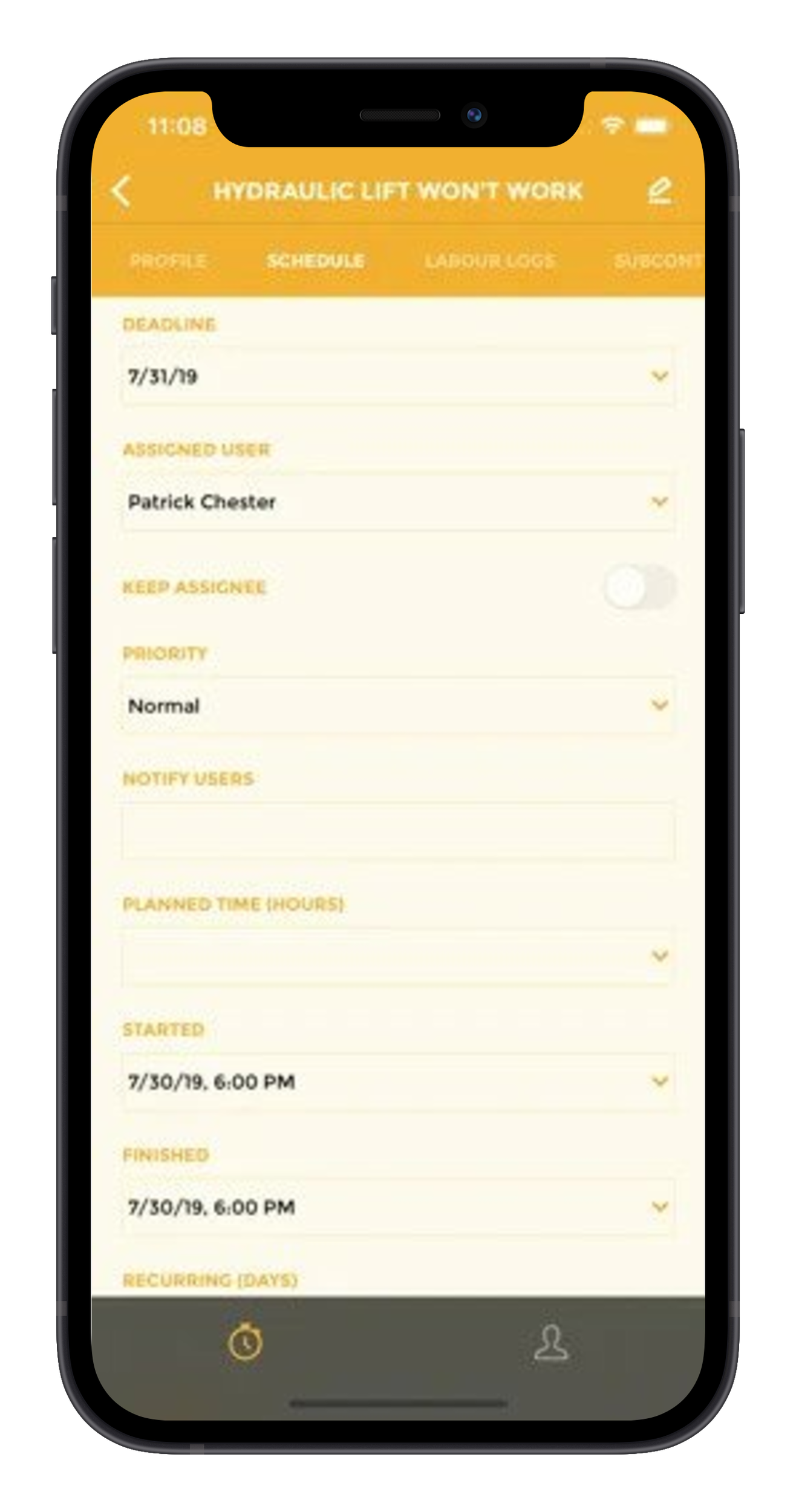Image resolution: width=796 pixels, height=1512 pixels.
Task: Open the stopwatch timer in bottom bar
Action: tap(245, 1342)
